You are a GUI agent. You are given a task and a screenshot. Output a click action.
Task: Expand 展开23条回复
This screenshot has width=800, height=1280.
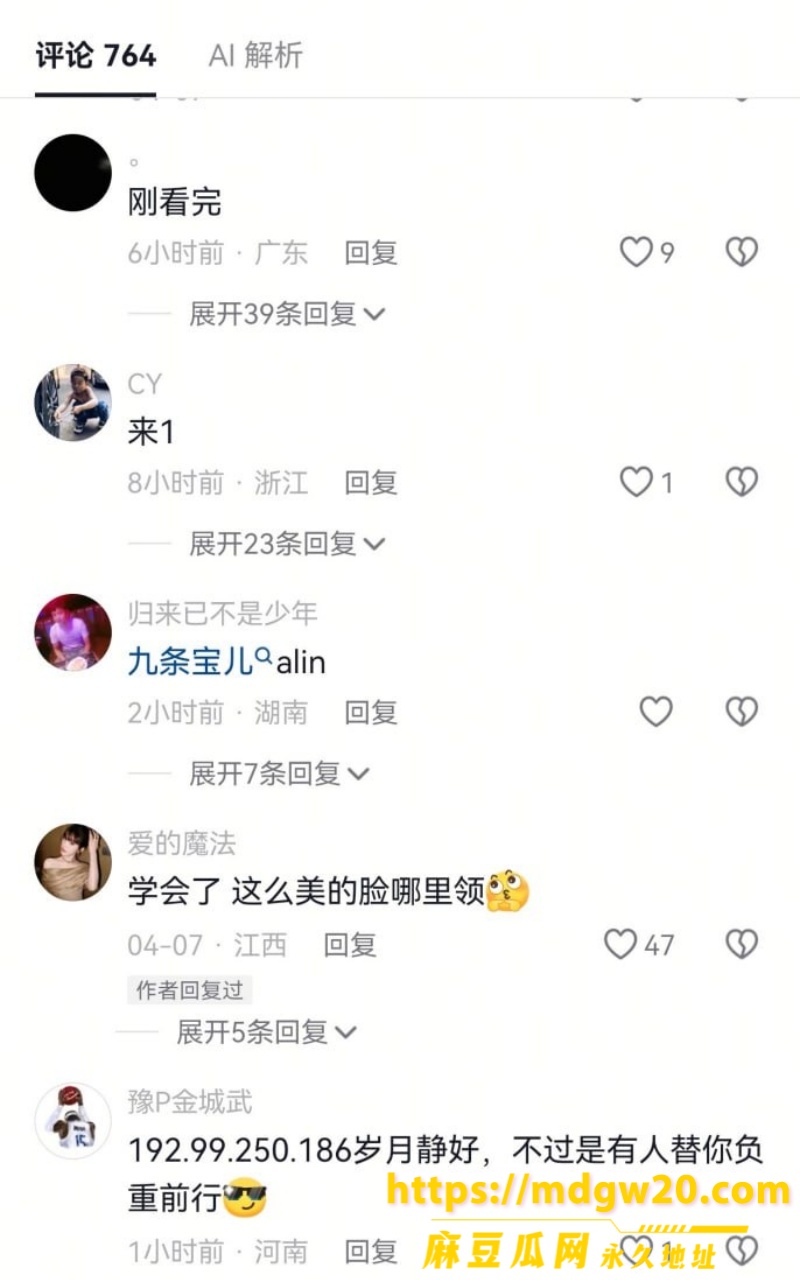click(287, 544)
